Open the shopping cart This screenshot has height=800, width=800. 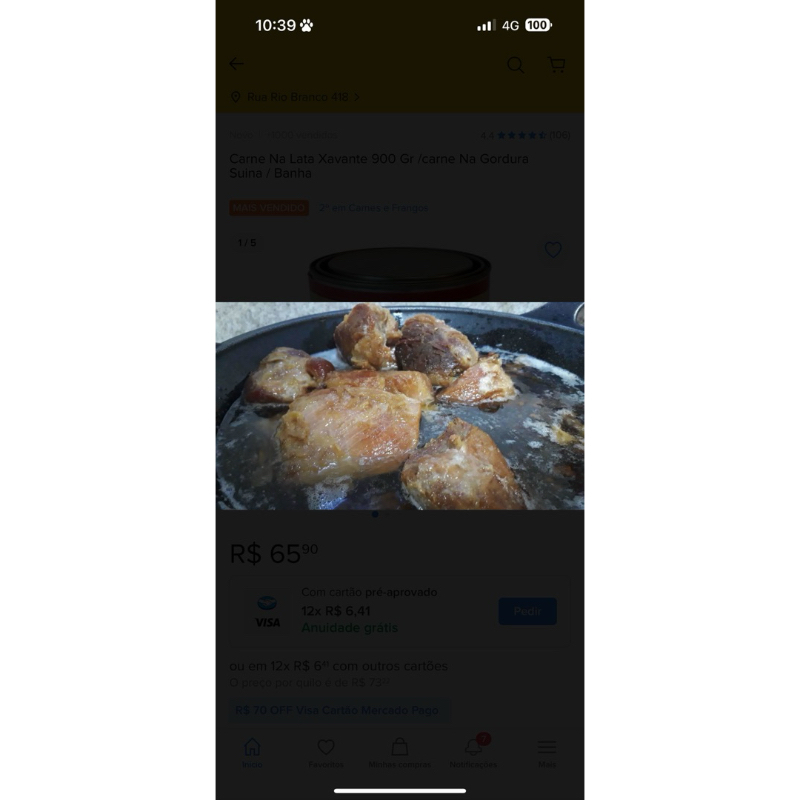tap(557, 65)
